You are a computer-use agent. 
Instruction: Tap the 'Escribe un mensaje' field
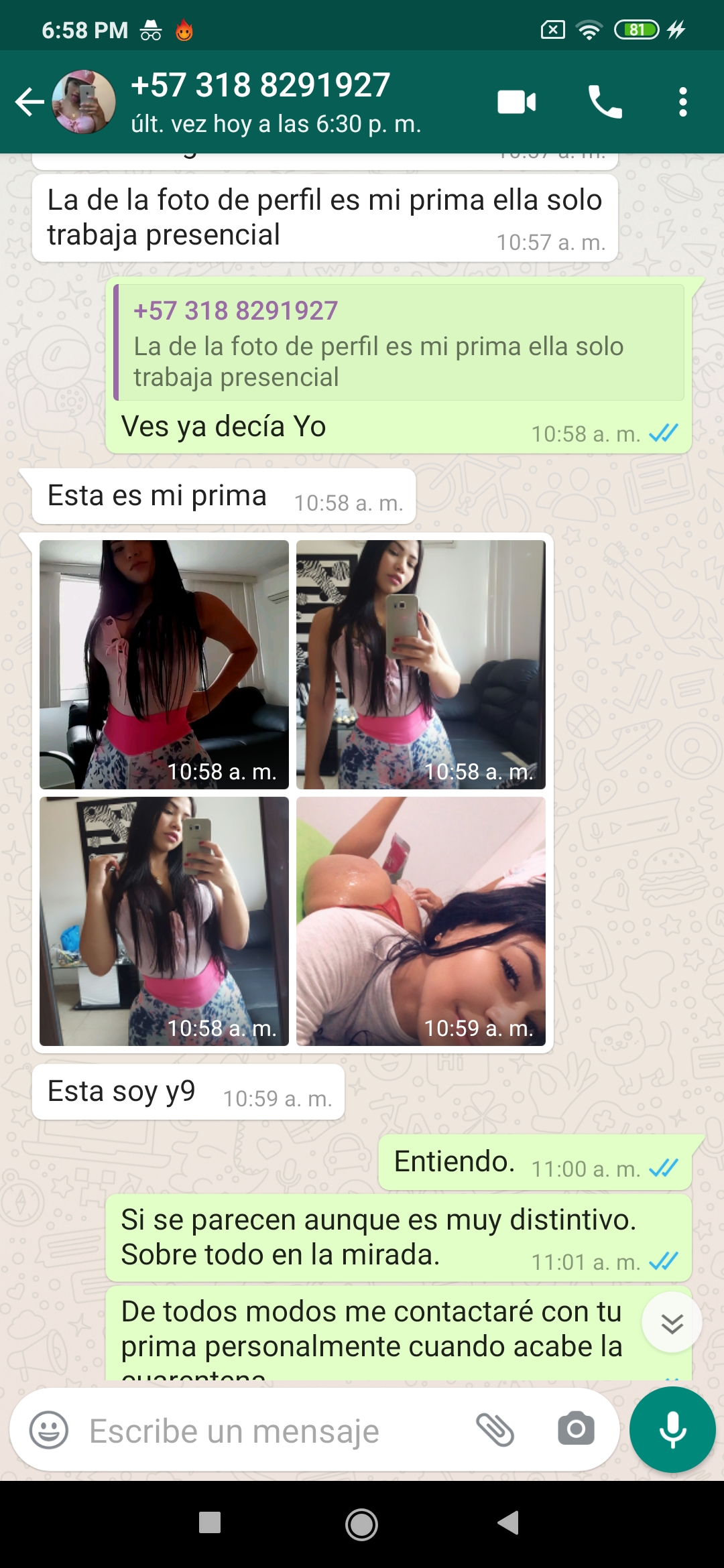pyautogui.click(x=268, y=1431)
